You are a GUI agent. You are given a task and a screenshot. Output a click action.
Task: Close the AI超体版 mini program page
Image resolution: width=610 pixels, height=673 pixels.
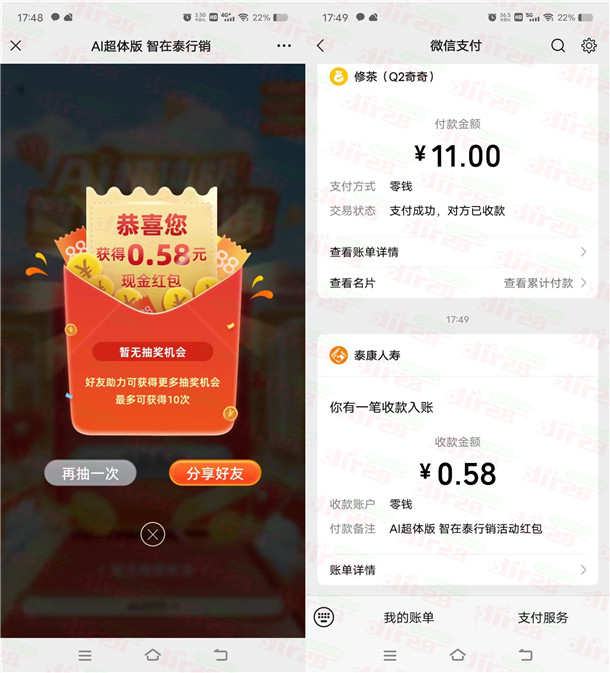(16, 46)
